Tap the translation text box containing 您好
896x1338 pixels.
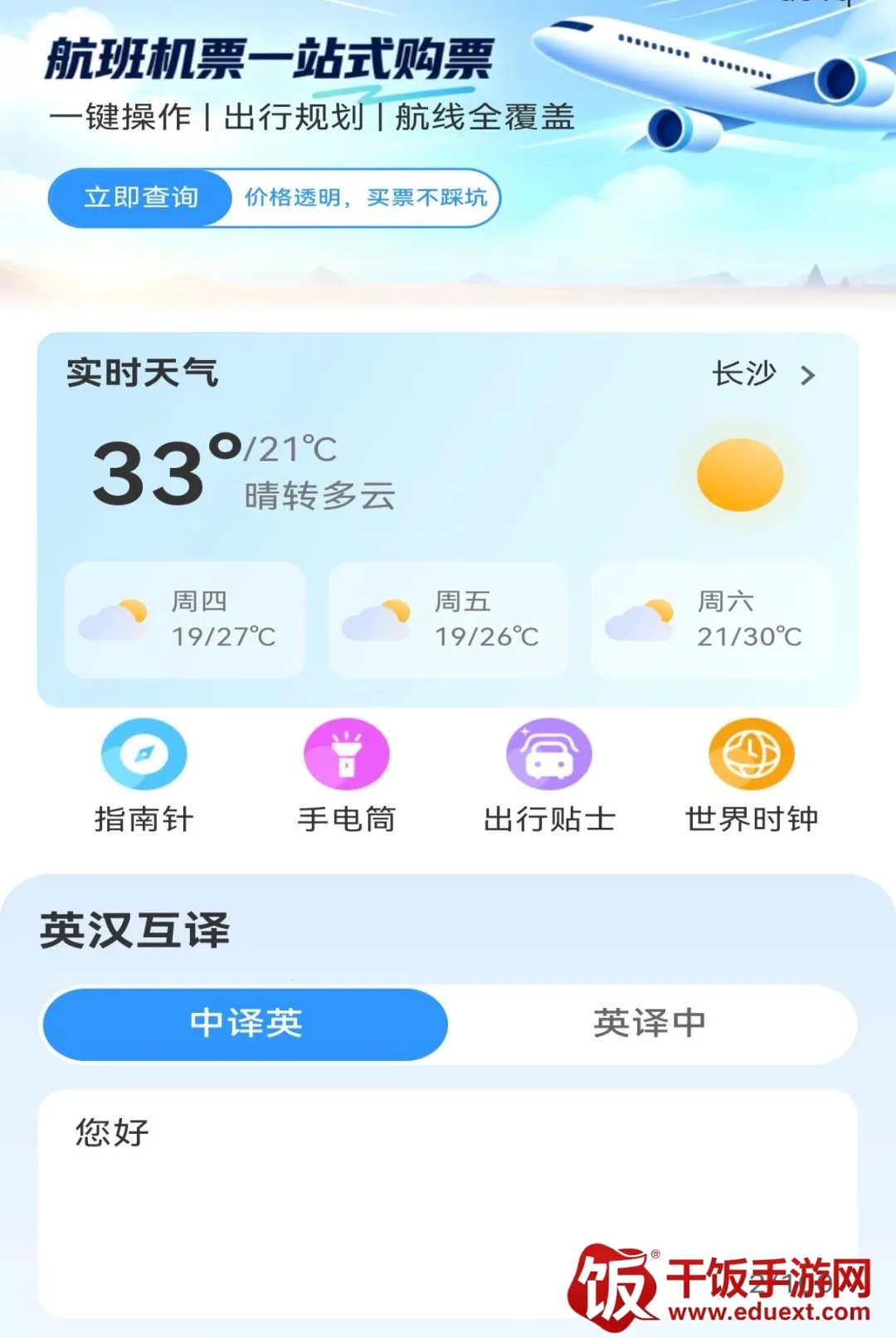pyautogui.click(x=448, y=1204)
